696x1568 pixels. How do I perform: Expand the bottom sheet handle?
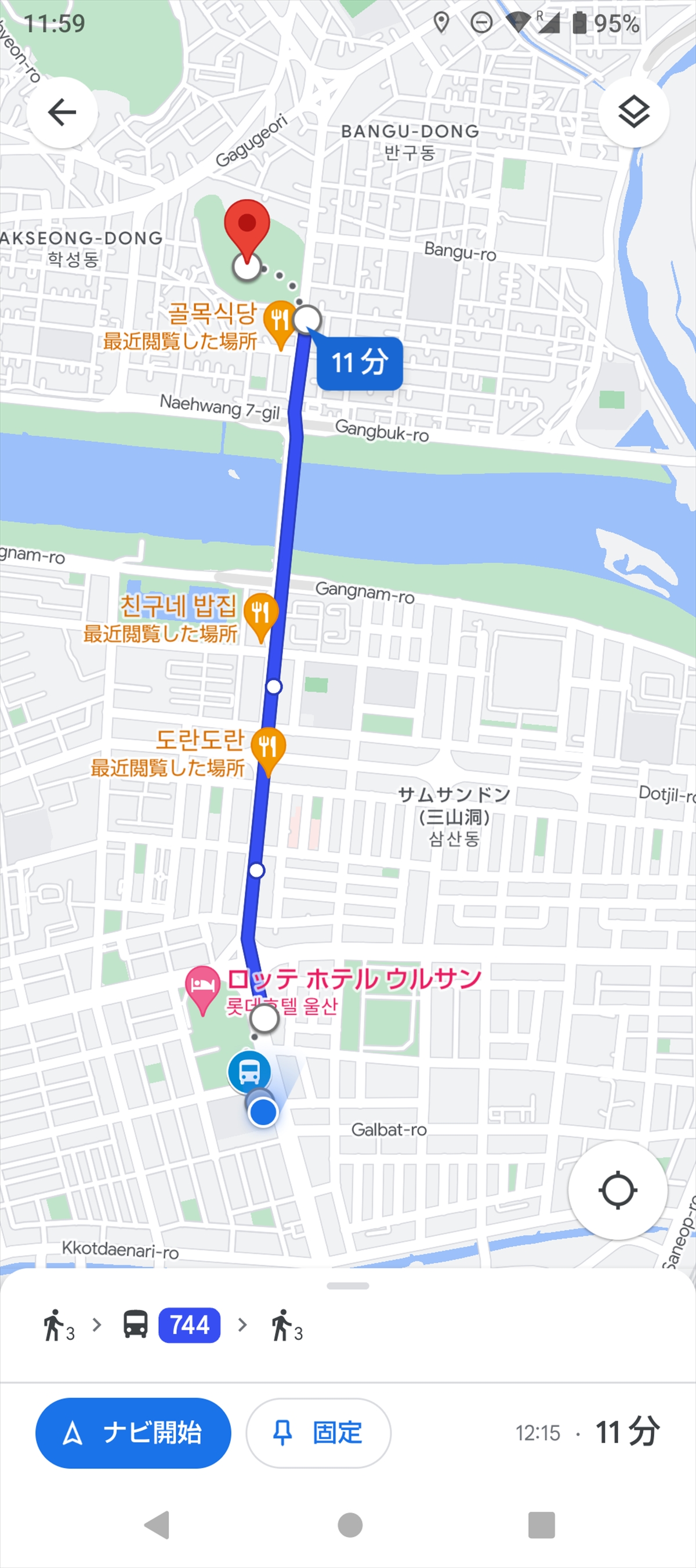pos(347,1286)
